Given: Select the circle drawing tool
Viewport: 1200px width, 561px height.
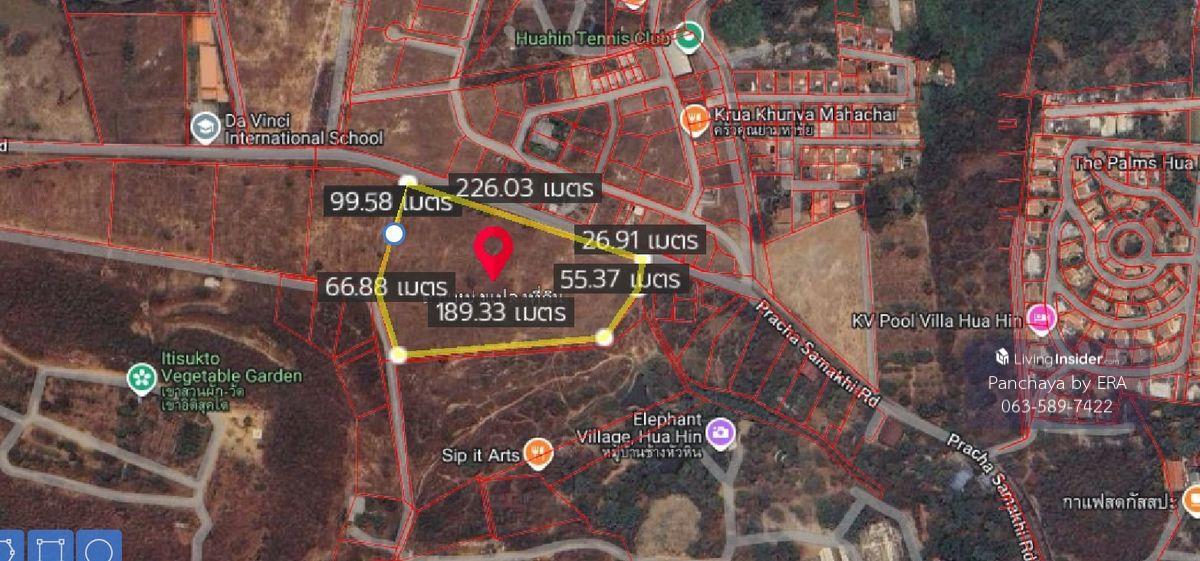Looking at the screenshot, I should [x=98, y=548].
